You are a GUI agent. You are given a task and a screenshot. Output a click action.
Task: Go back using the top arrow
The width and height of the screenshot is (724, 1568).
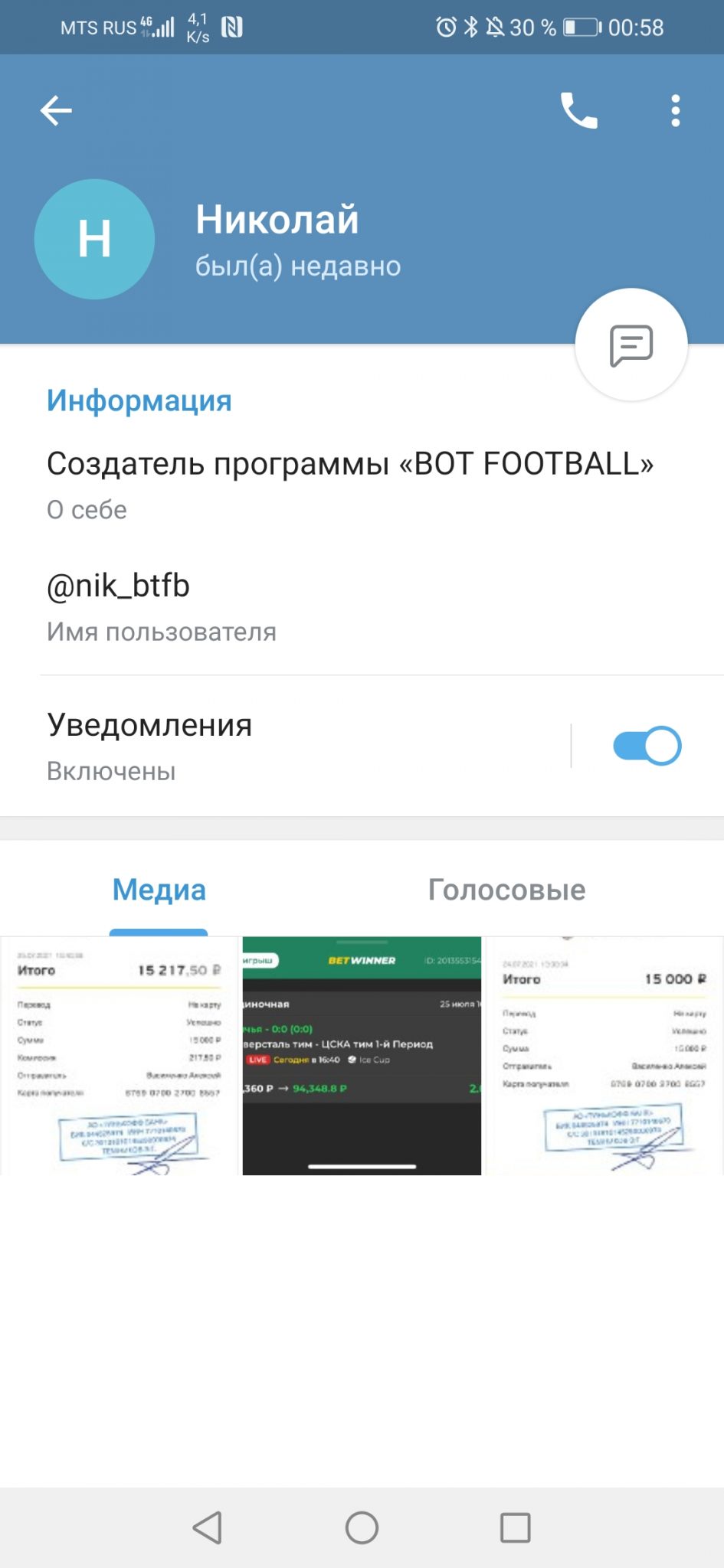tap(56, 111)
